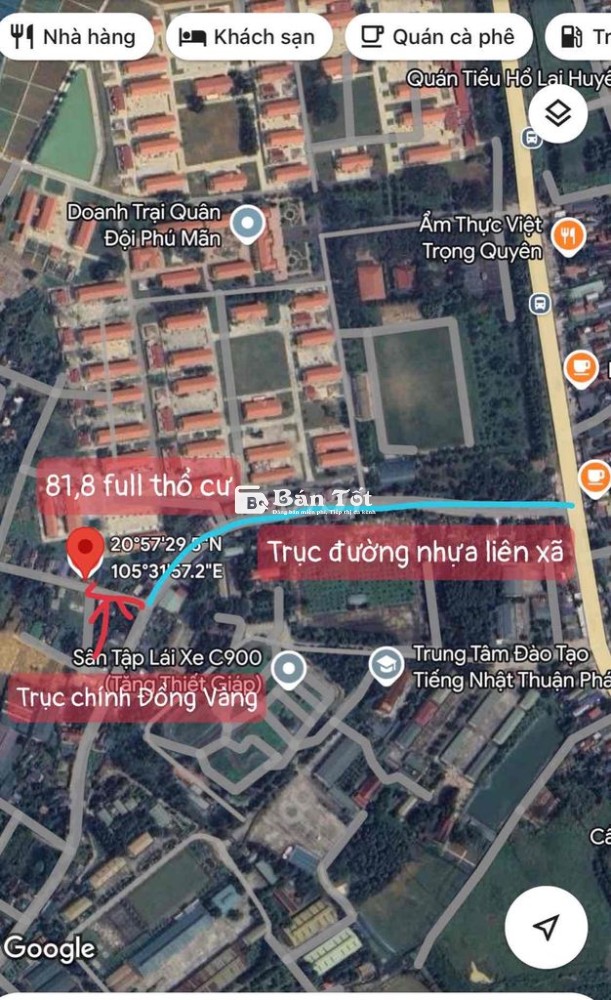The image size is (611, 1000).
Task: Open Ẩm Thực Việt Trọng Quyên restaurant pin
Action: coord(568,237)
